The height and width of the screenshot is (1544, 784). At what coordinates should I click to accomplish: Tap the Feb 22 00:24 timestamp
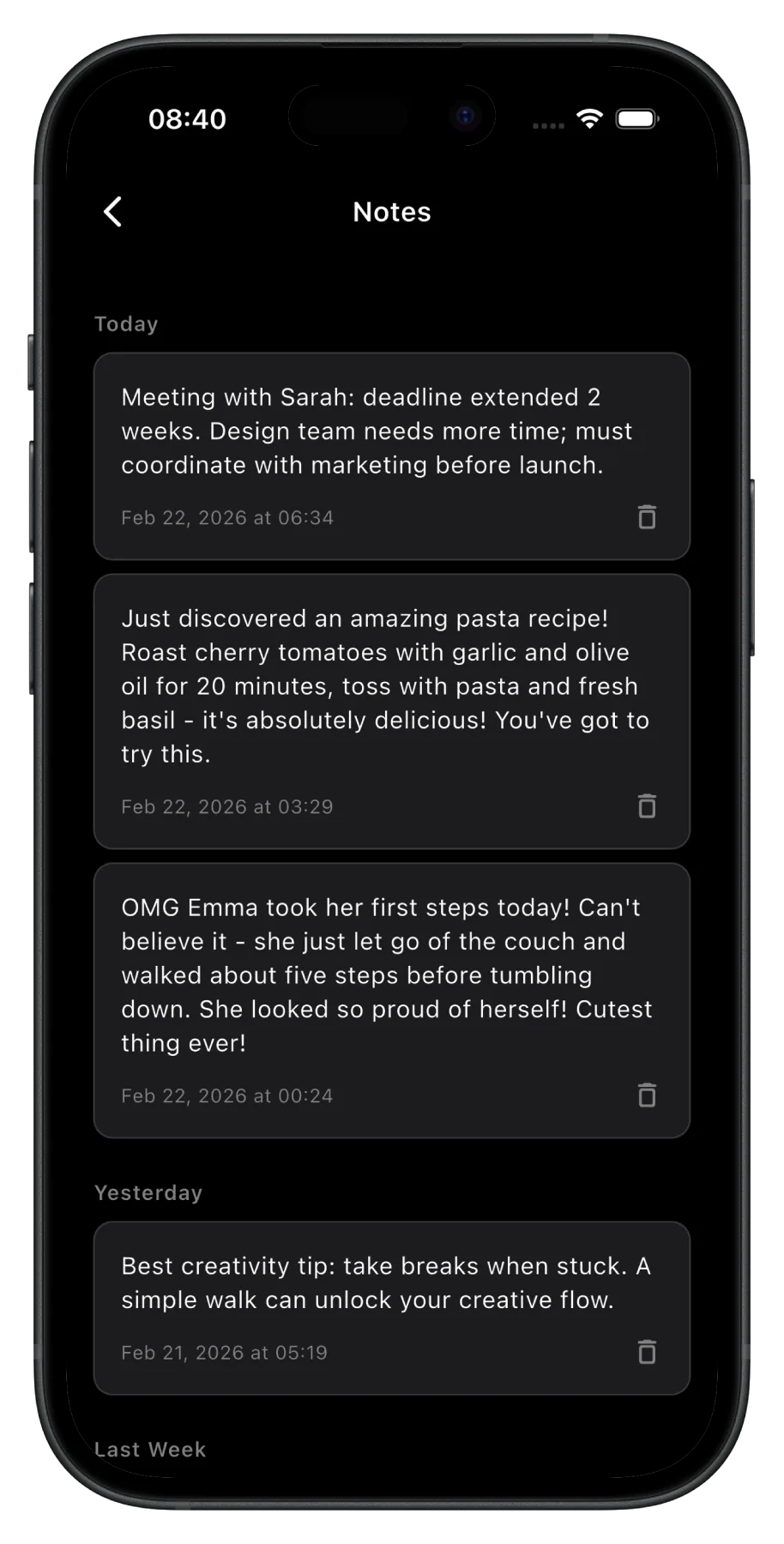(x=227, y=1095)
